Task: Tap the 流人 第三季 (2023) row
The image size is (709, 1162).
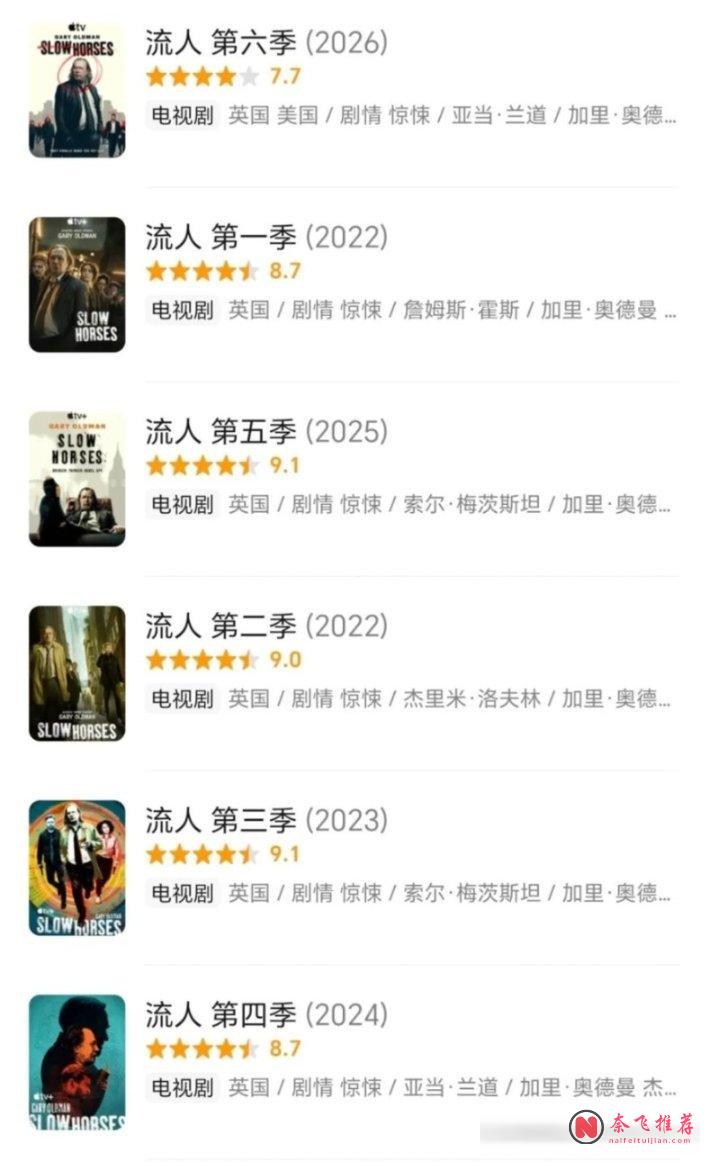Action: click(354, 867)
